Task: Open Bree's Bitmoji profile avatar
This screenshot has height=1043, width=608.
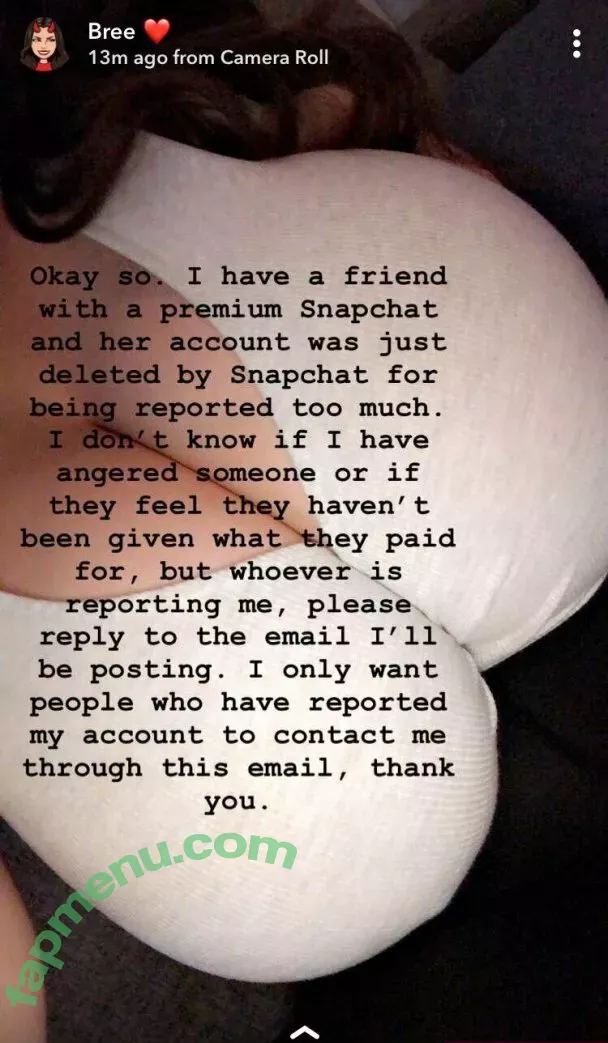Action: coord(45,45)
